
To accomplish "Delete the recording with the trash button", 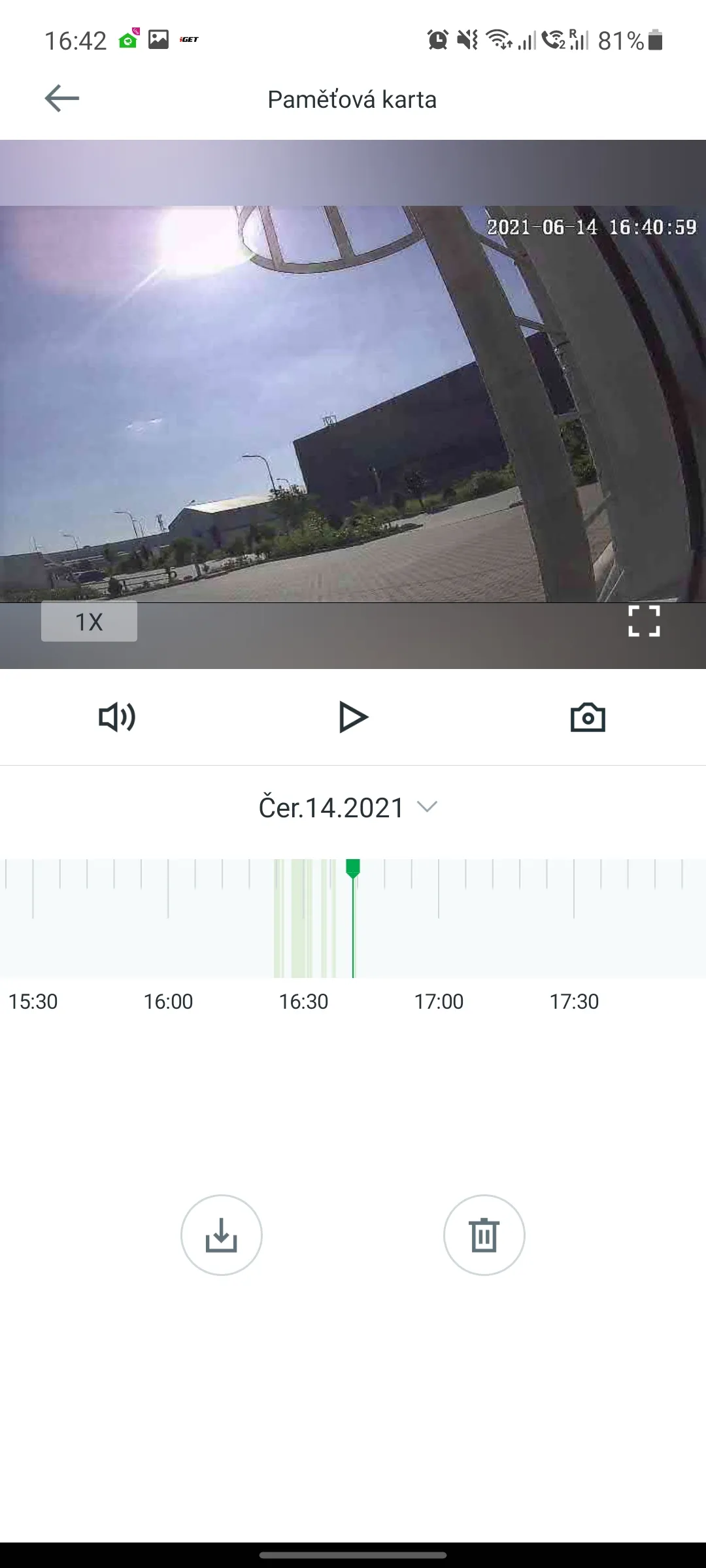I will (x=484, y=1235).
